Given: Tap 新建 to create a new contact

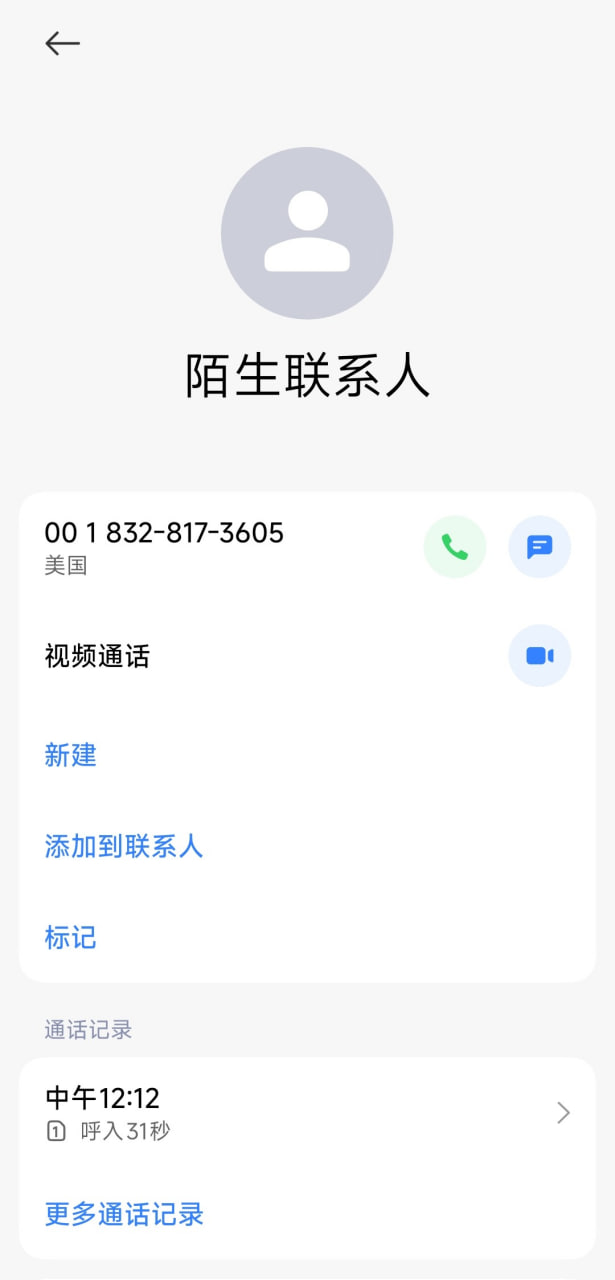Looking at the screenshot, I should [x=71, y=755].
